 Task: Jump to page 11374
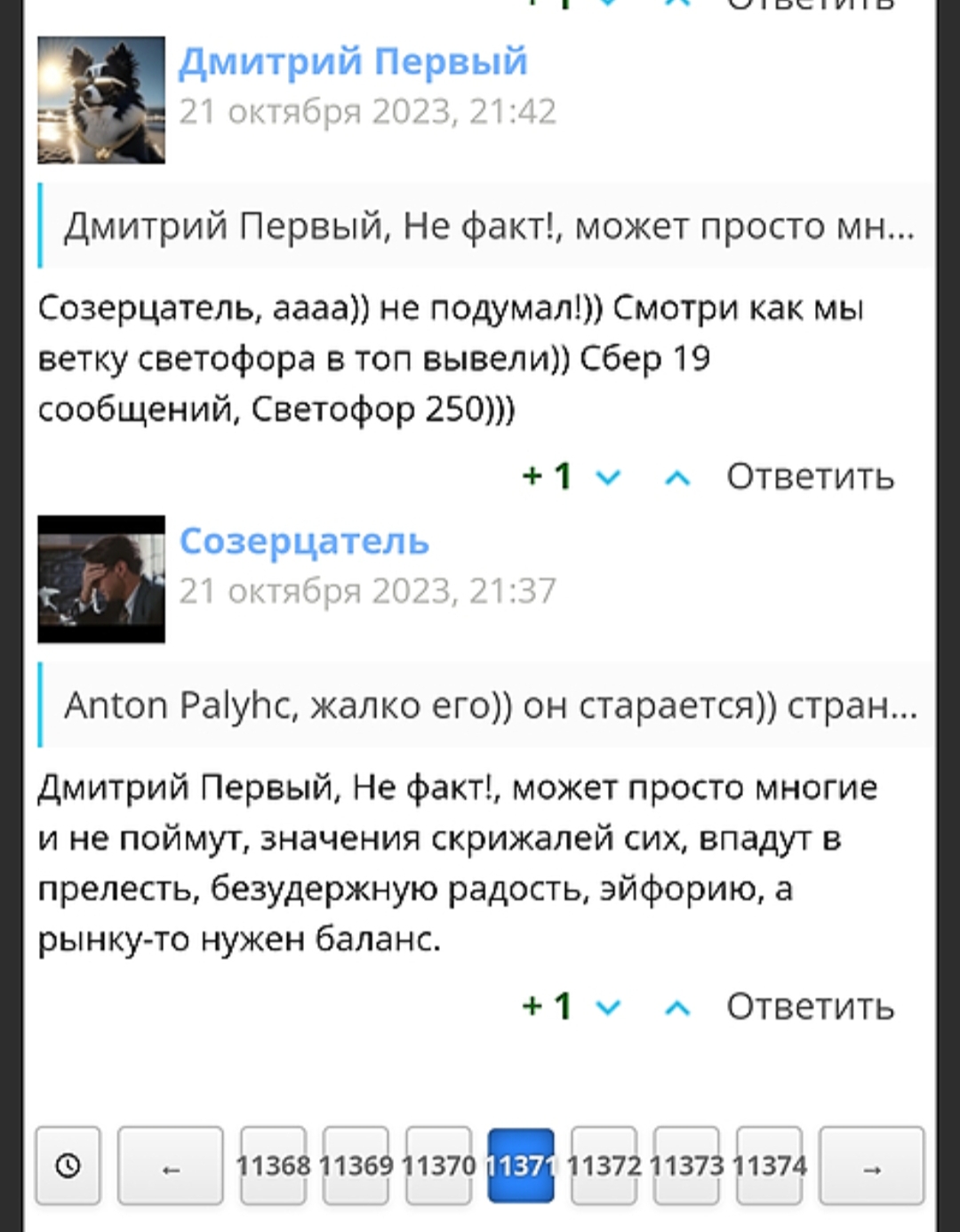coord(769,1165)
